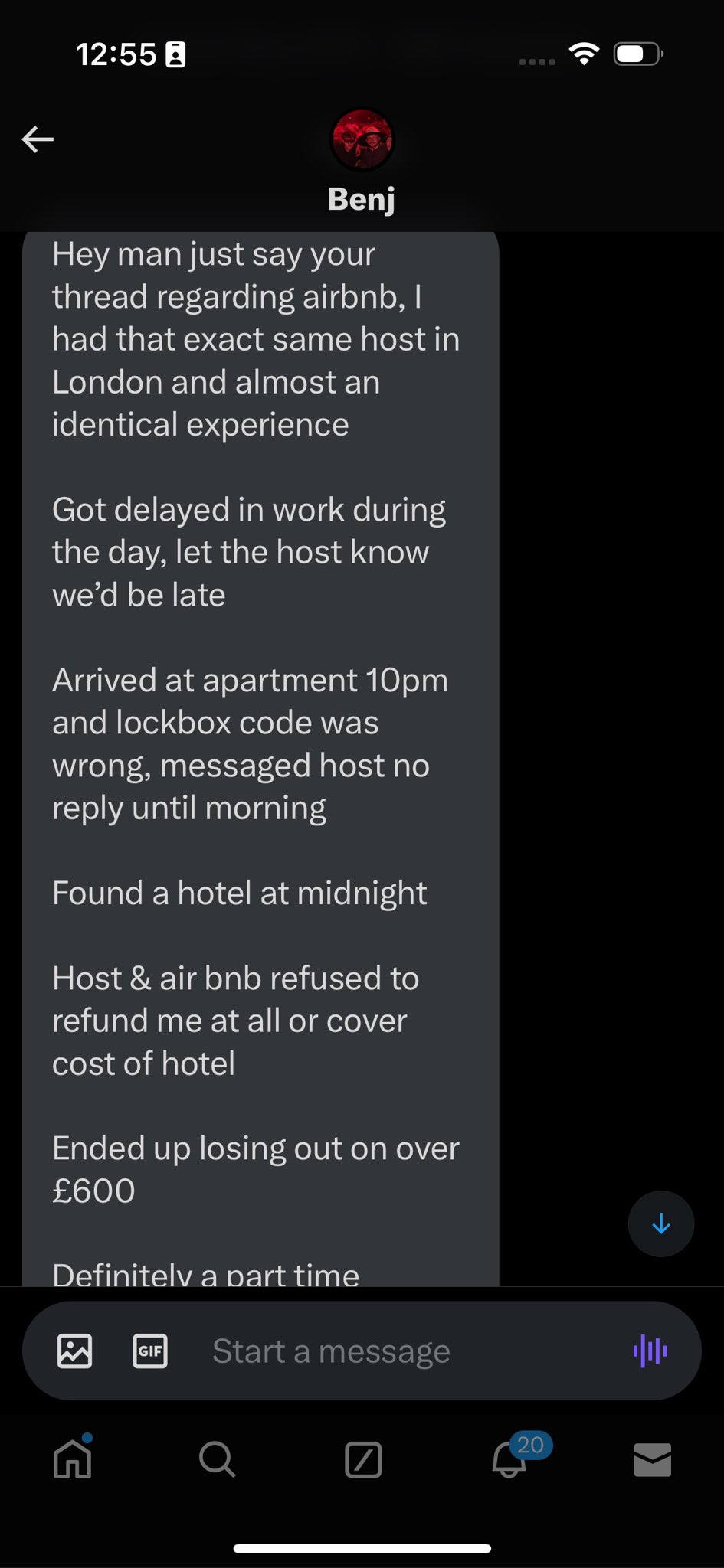Switch to the Search tab
The image size is (724, 1568).
(x=217, y=1459)
